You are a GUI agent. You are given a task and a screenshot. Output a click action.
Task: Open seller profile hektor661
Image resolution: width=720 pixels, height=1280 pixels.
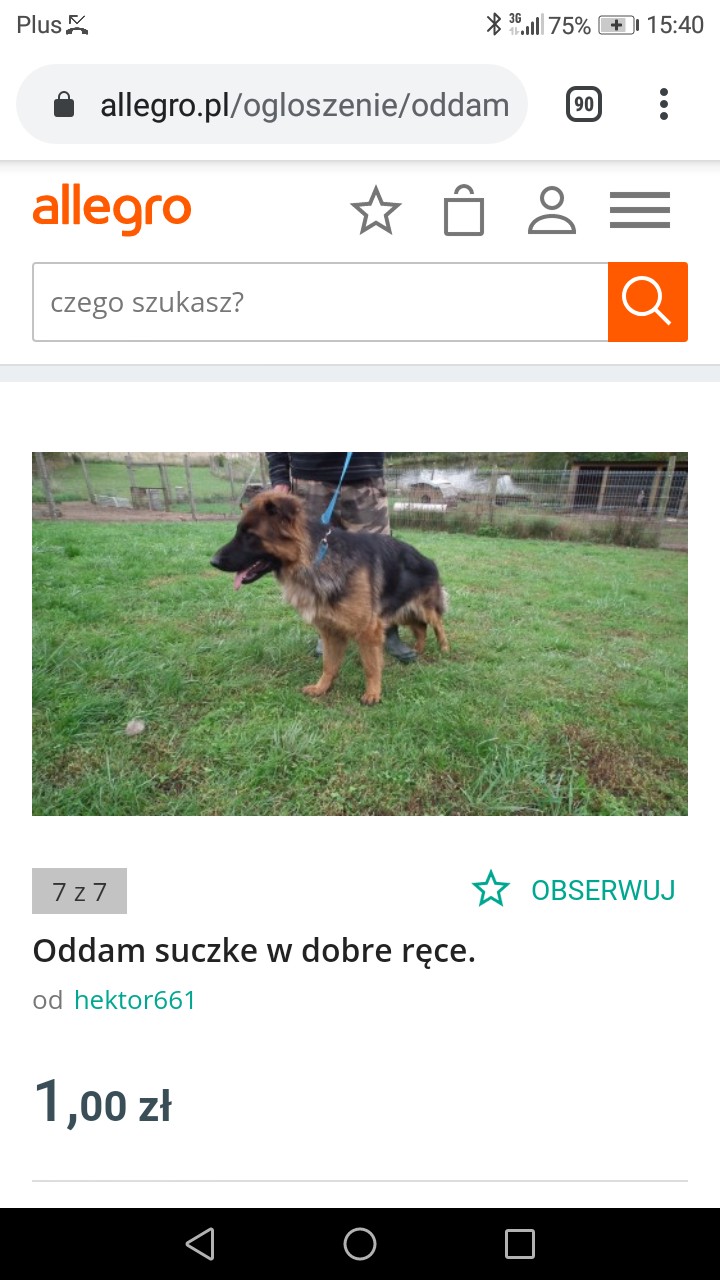[x=135, y=1000]
